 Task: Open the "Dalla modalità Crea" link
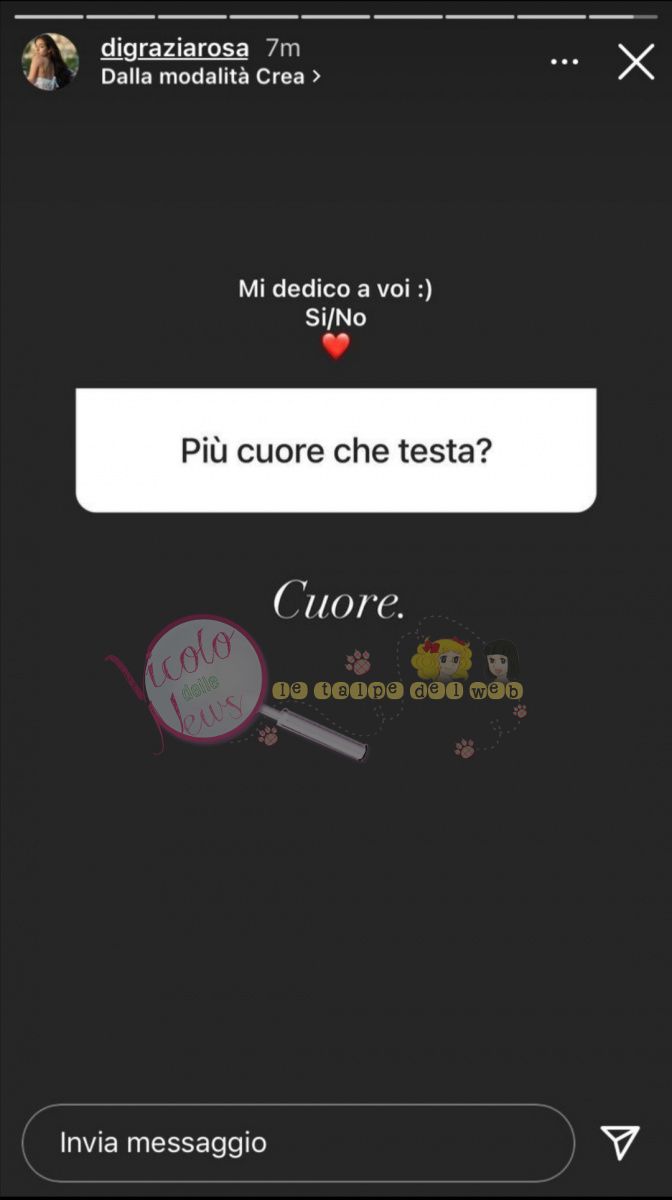210,76
